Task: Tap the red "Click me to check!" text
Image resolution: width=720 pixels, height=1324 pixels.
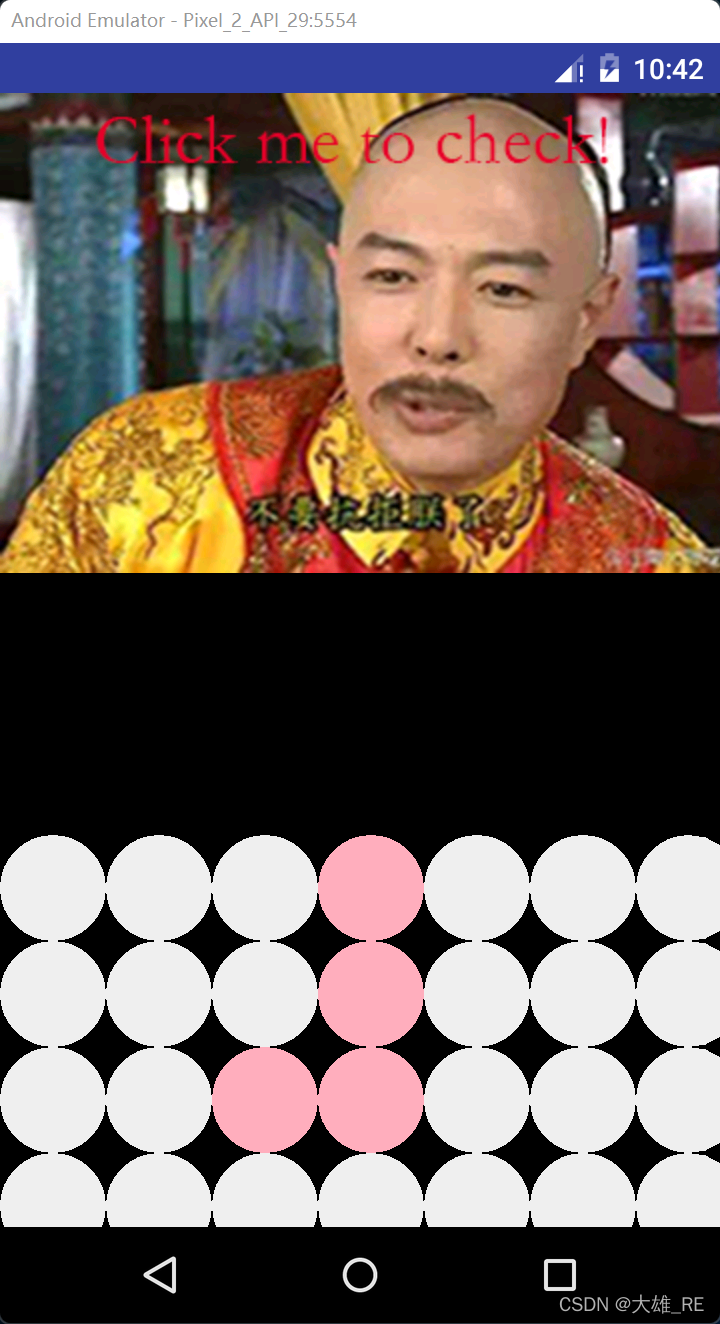Action: (352, 141)
